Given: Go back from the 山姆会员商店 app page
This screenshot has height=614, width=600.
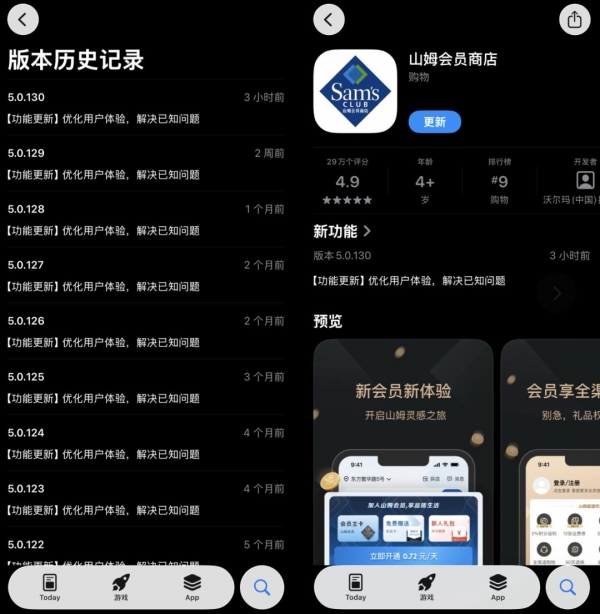Looking at the screenshot, I should 328,18.
